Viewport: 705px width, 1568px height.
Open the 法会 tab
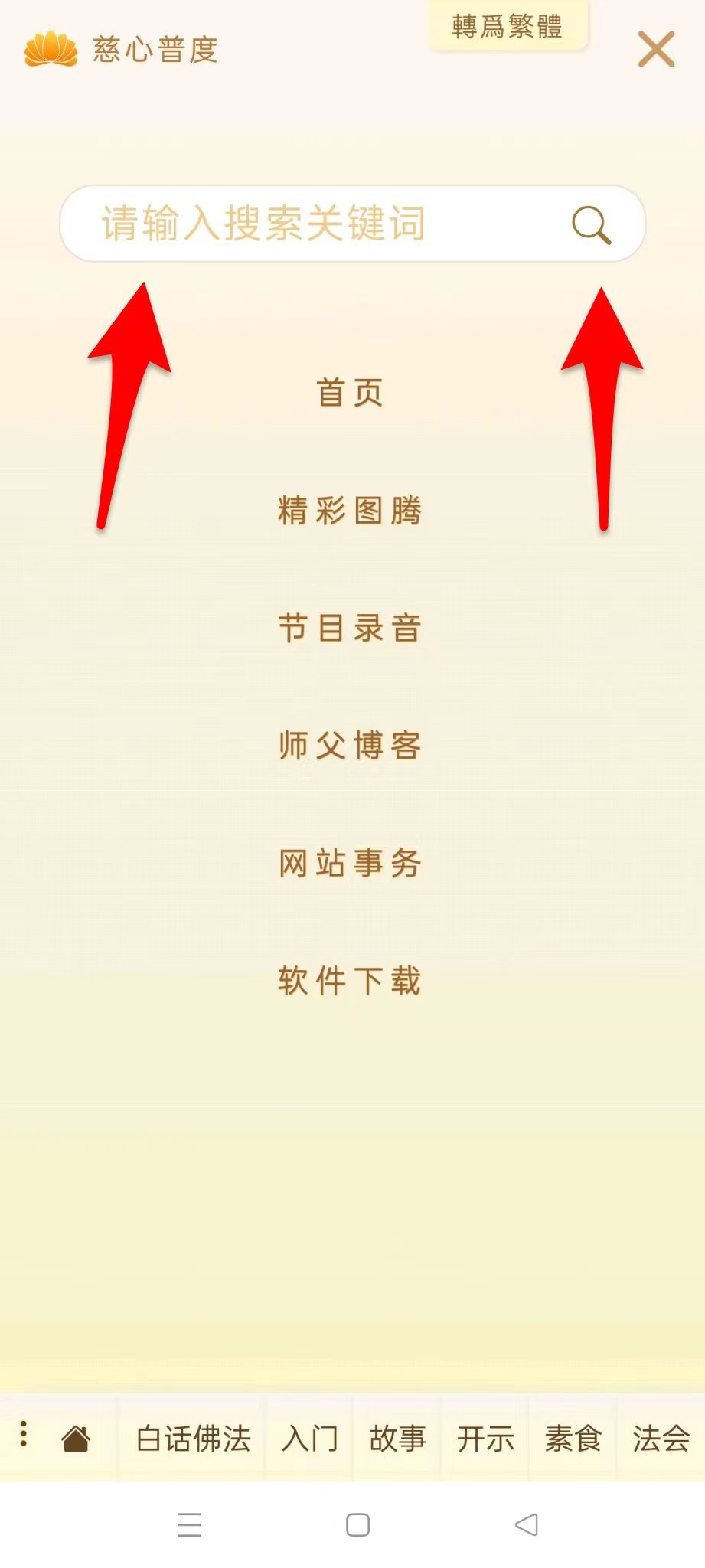coord(661,1439)
